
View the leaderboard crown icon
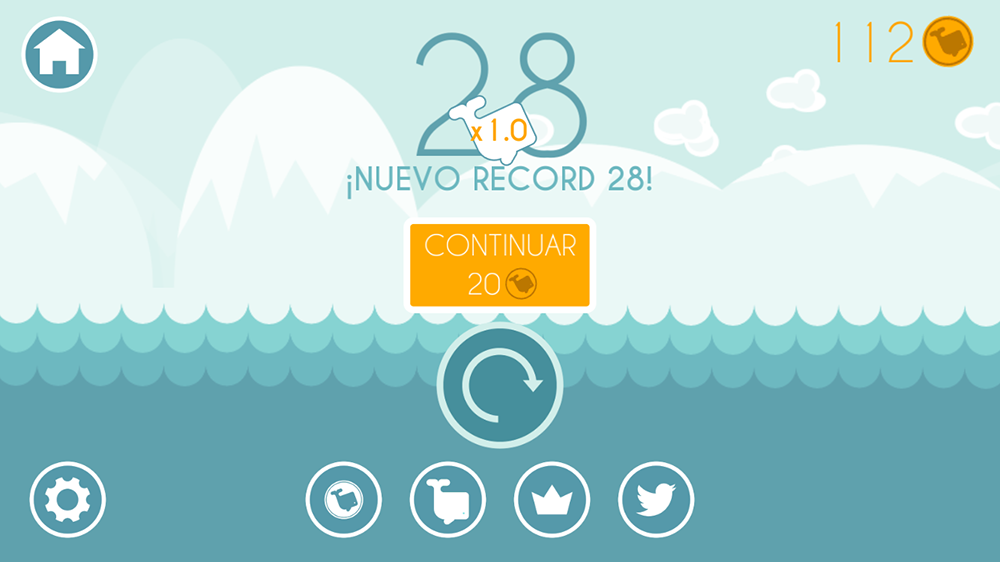click(x=552, y=499)
